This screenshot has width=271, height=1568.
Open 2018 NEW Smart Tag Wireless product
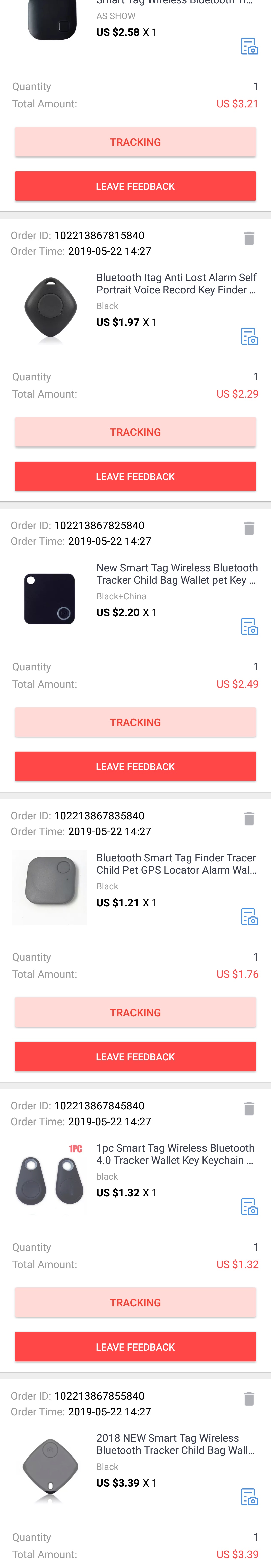176,1444
